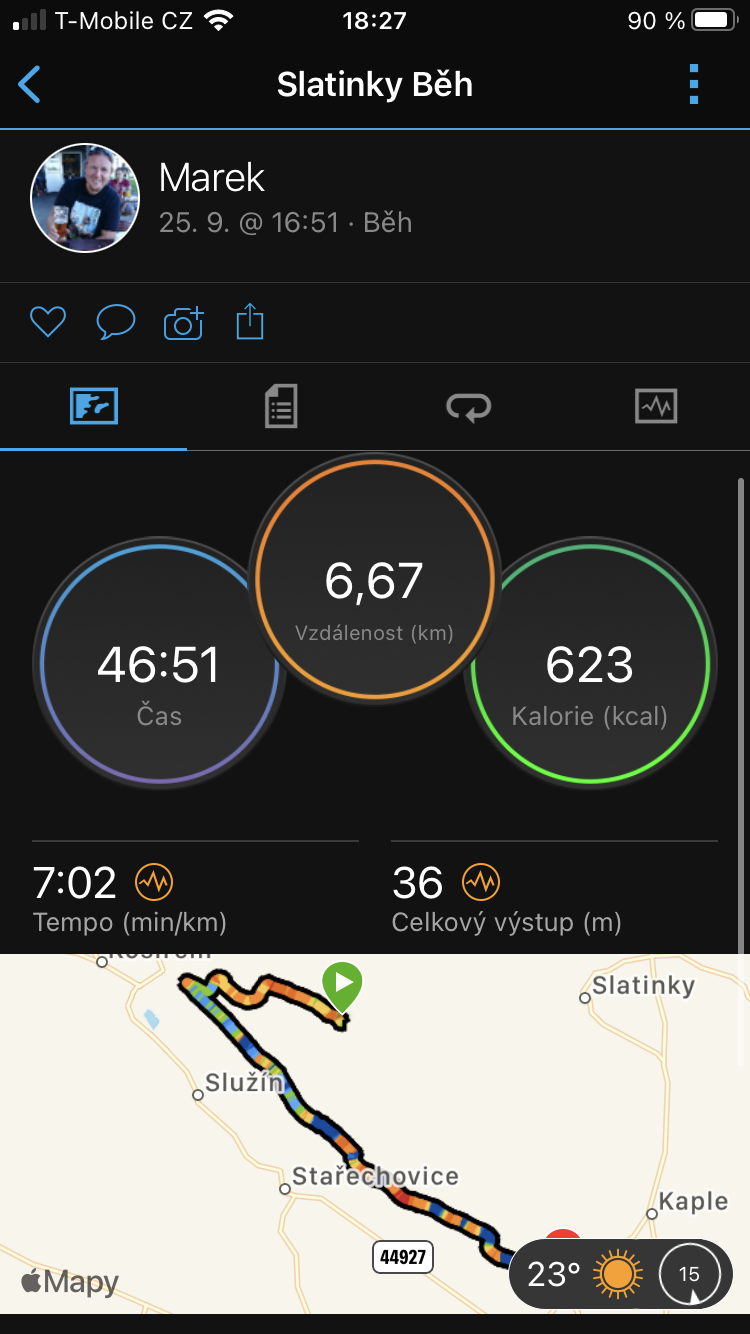
Task: Switch to the stats list tab
Action: pyautogui.click(x=281, y=407)
